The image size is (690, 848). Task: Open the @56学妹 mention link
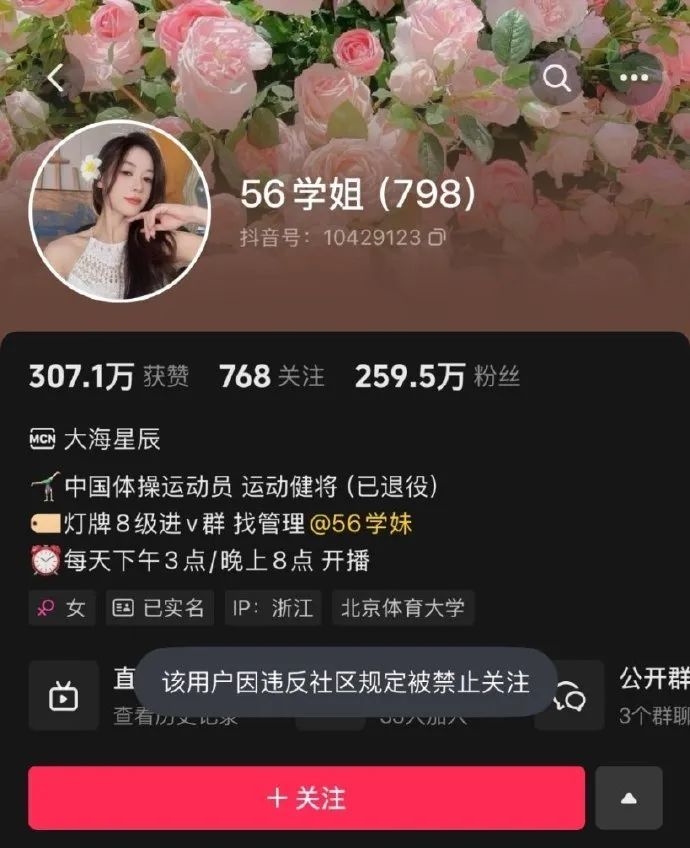coord(361,524)
